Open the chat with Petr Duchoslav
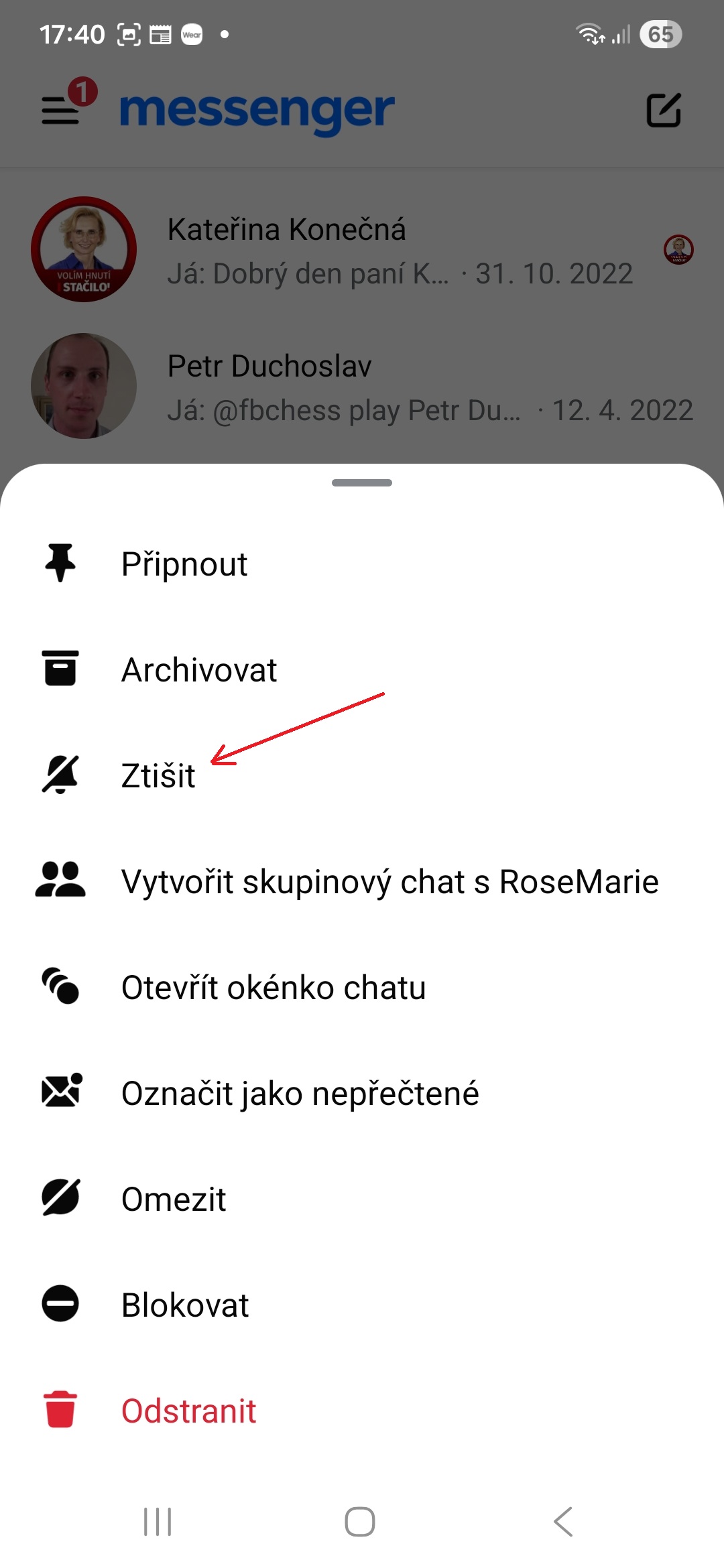The image size is (724, 1568). coord(362,387)
